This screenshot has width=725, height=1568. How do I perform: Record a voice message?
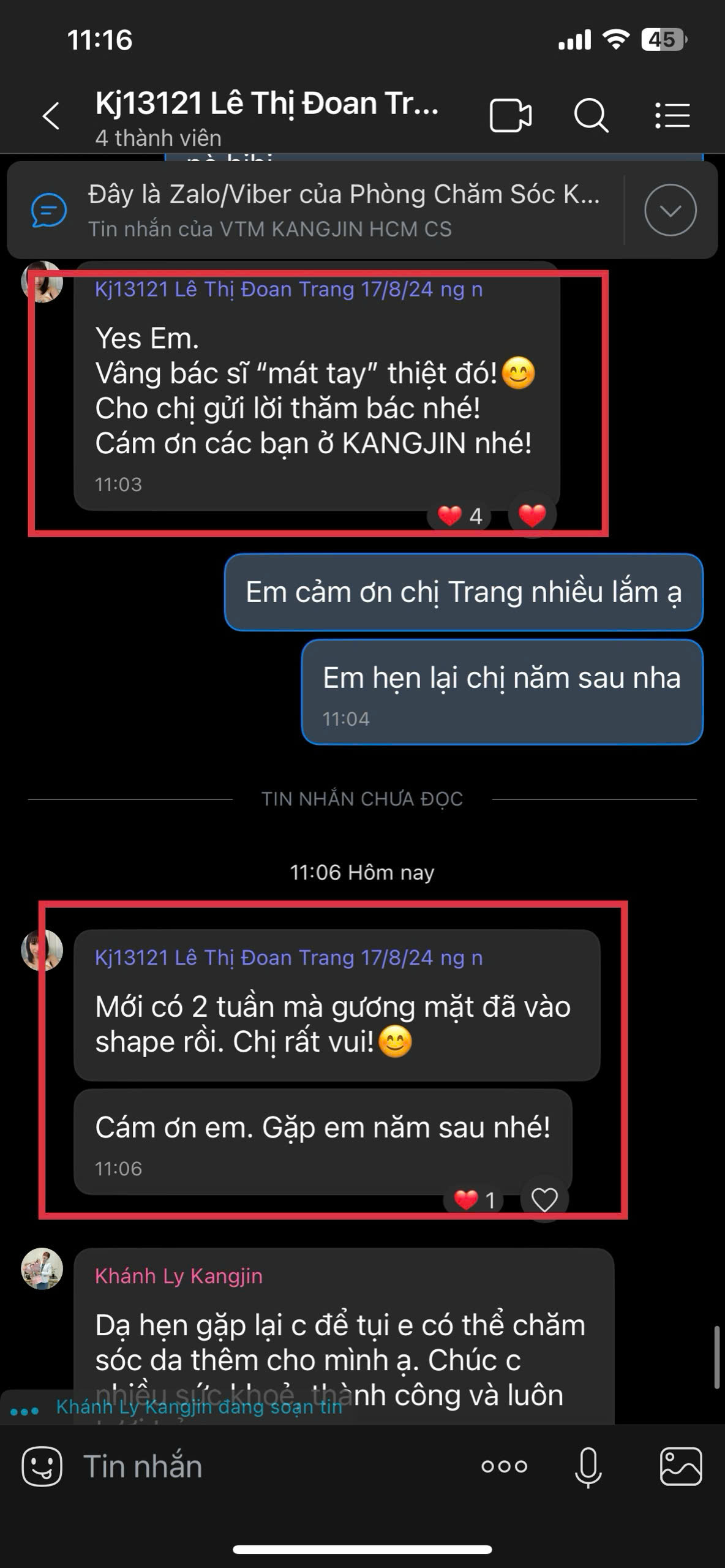[x=588, y=1466]
